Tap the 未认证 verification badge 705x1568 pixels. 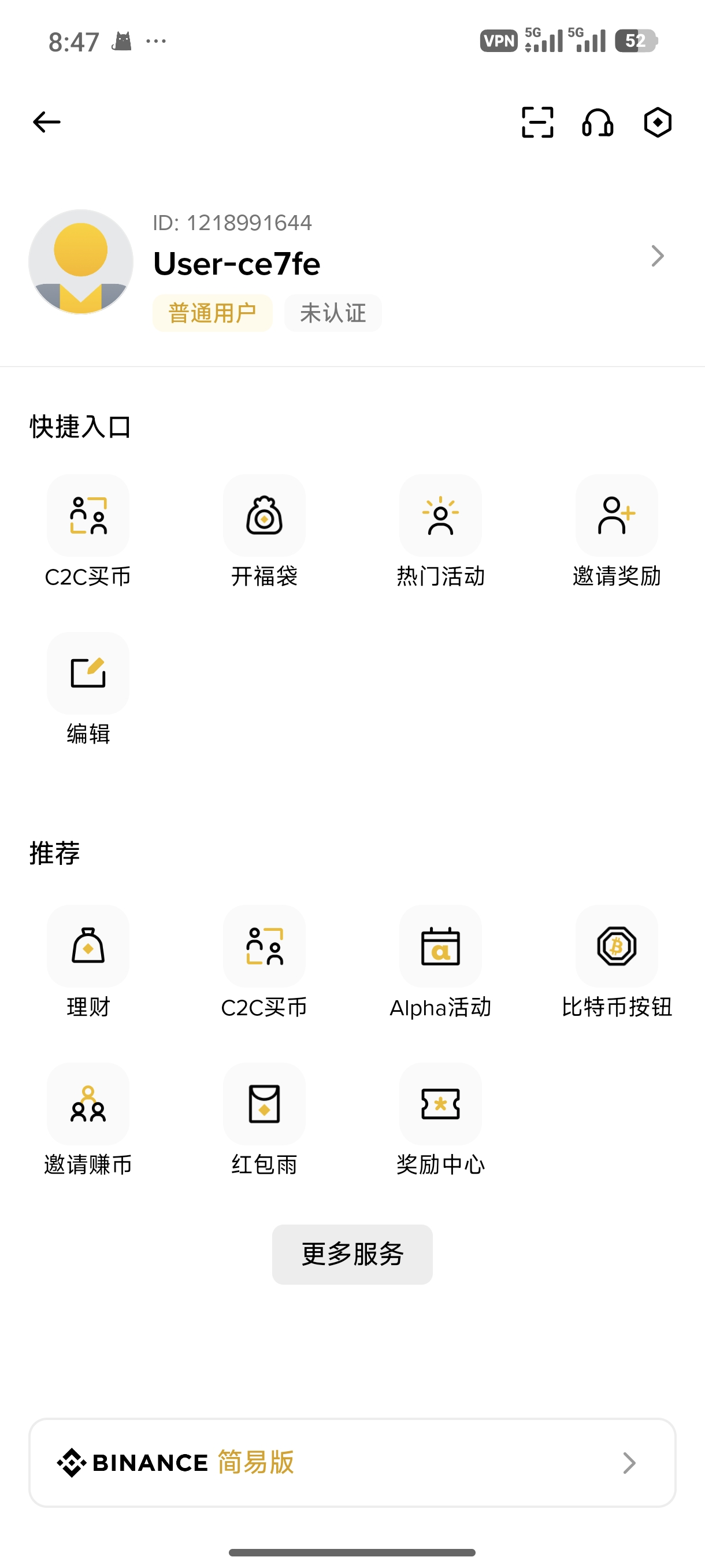click(x=333, y=313)
